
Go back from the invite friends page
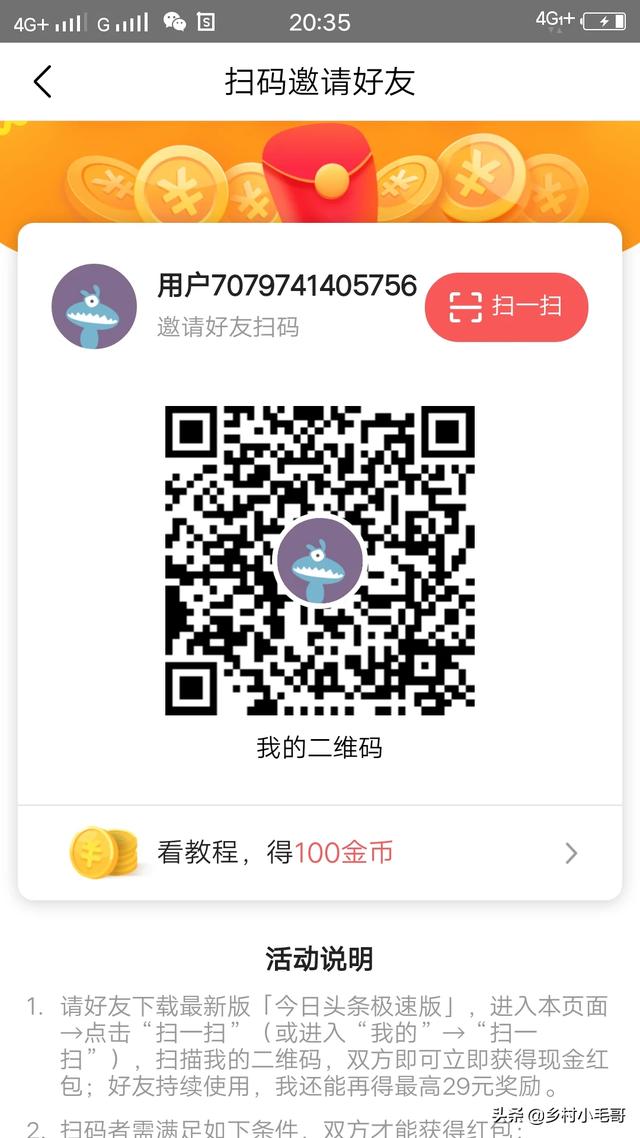point(42,81)
